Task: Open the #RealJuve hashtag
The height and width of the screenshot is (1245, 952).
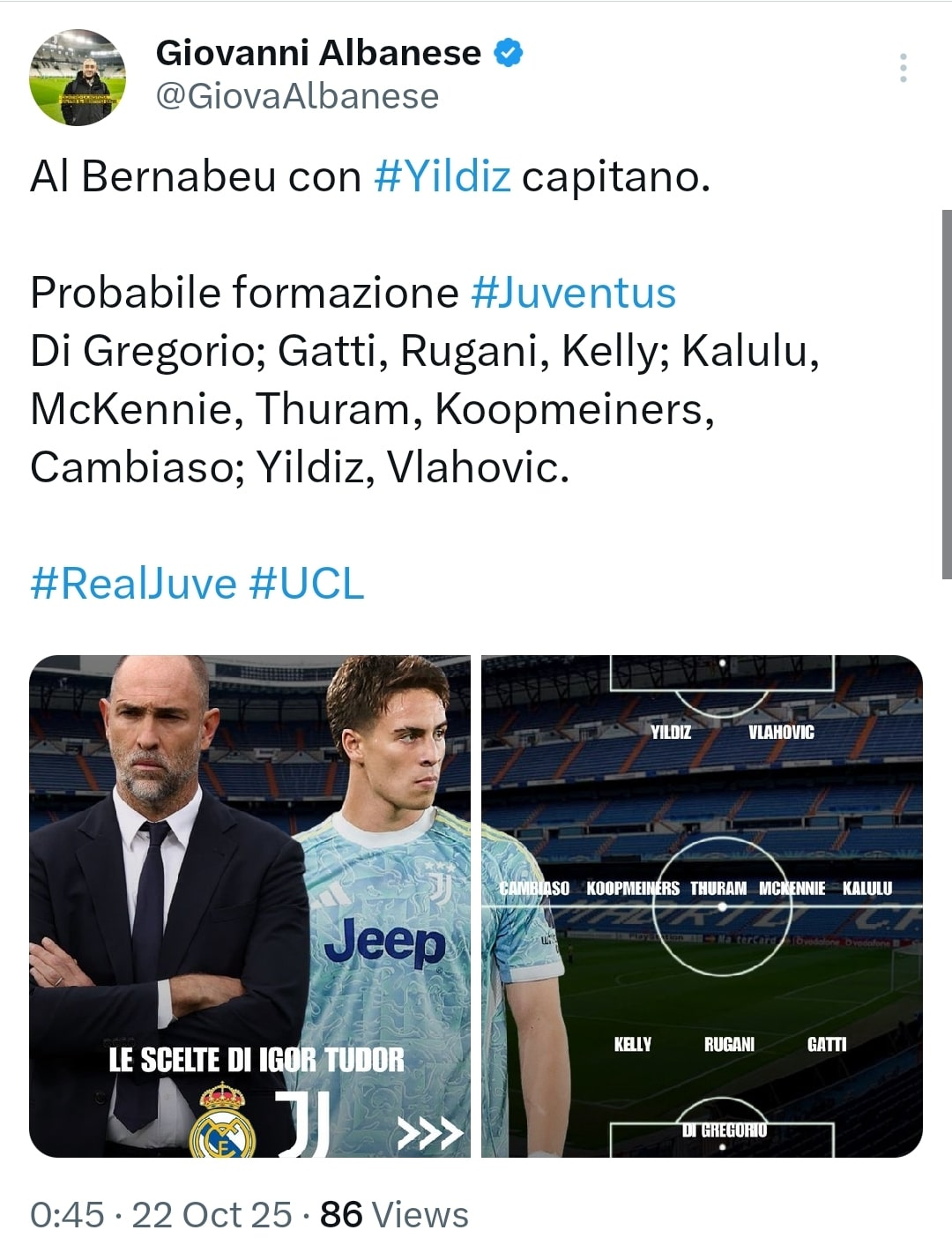Action: tap(134, 584)
